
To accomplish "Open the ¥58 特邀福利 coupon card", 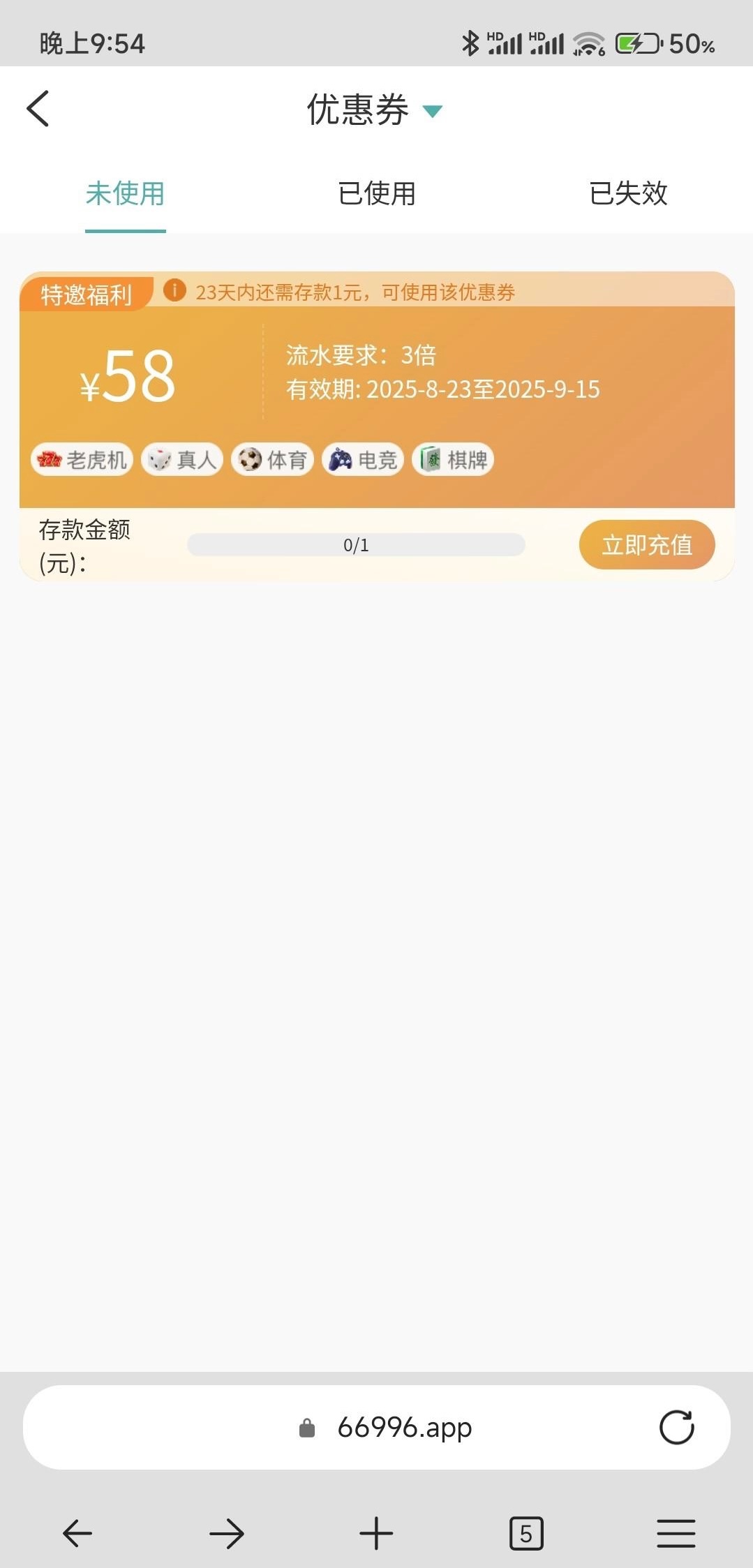I will pyautogui.click(x=377, y=391).
